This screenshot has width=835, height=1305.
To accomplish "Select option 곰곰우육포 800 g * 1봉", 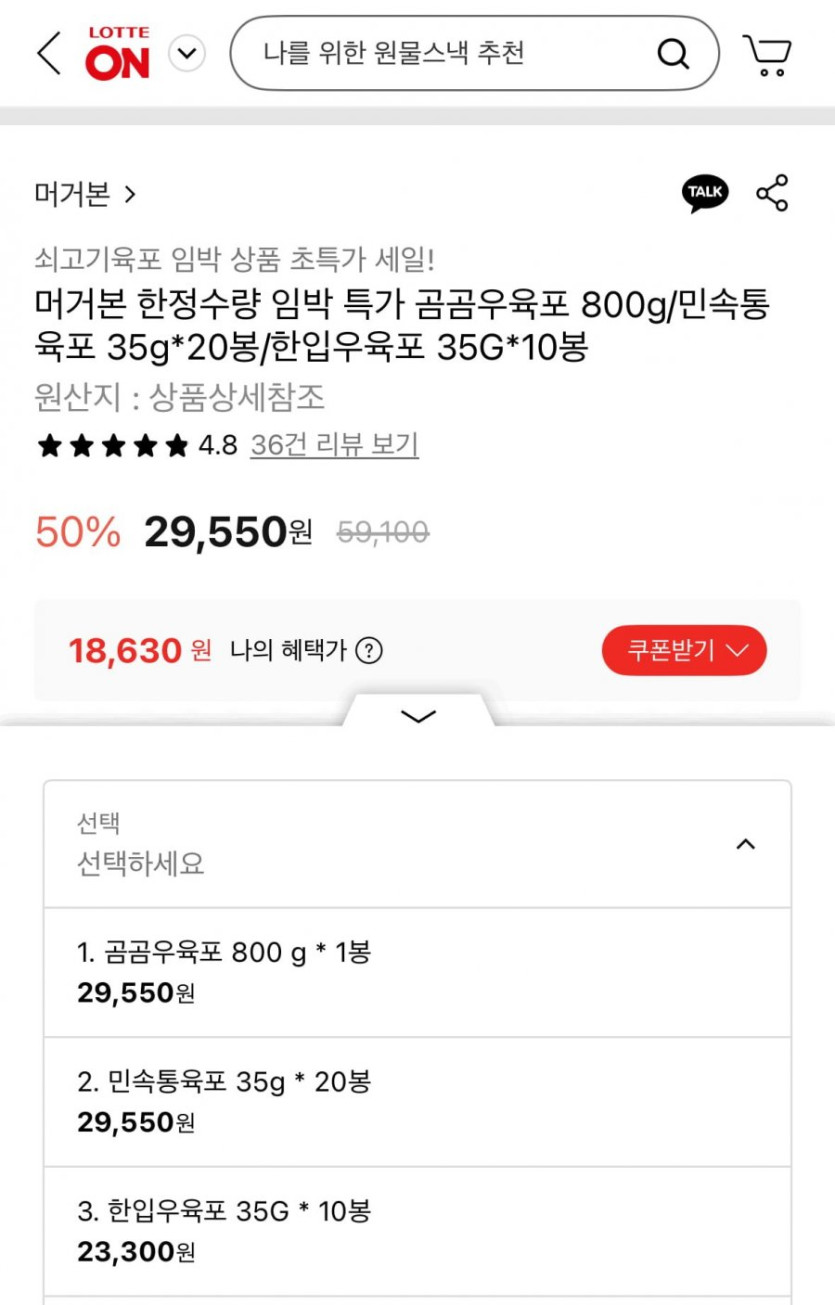I will click(x=417, y=972).
